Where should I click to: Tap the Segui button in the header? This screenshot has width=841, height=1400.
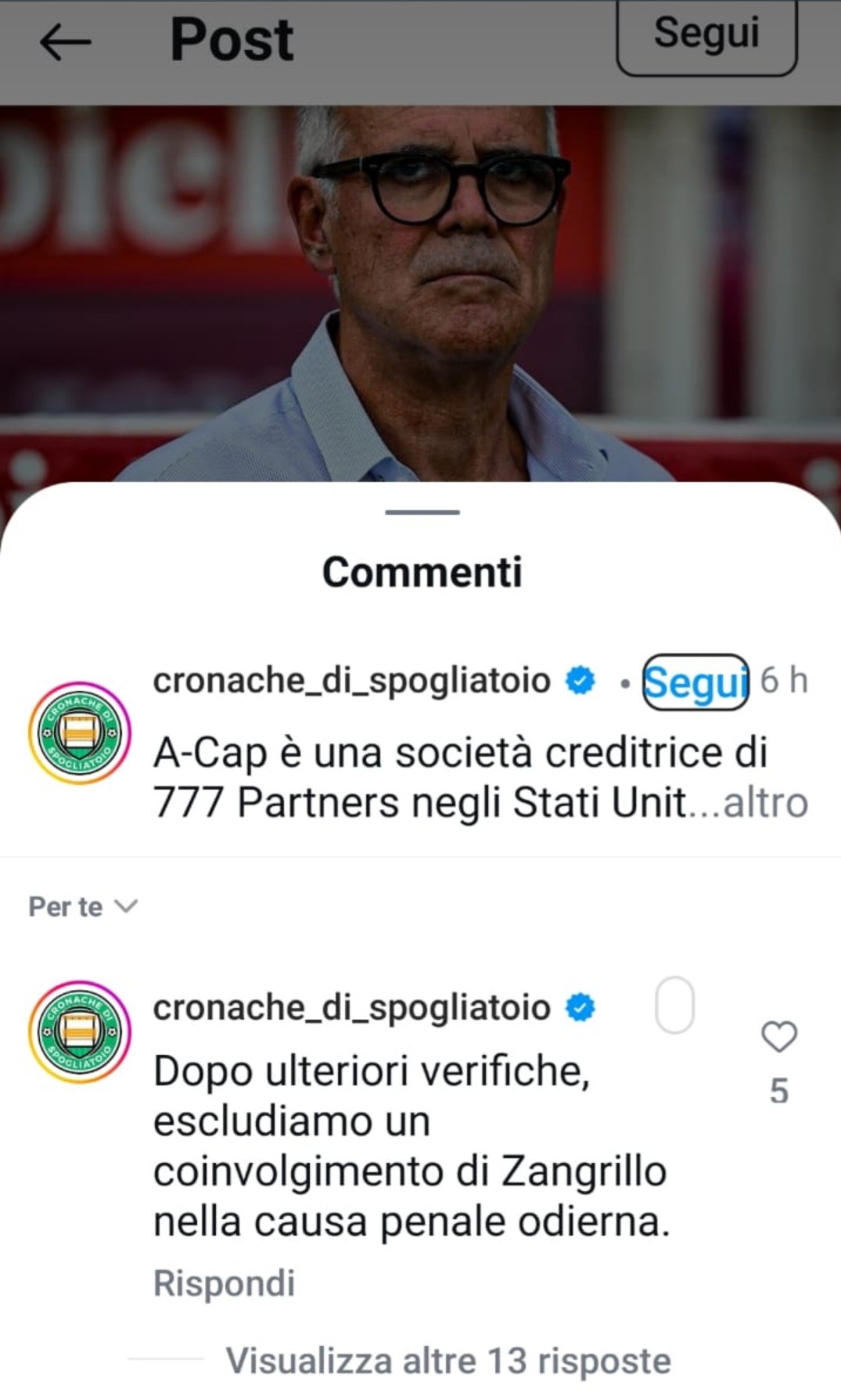pos(706,35)
